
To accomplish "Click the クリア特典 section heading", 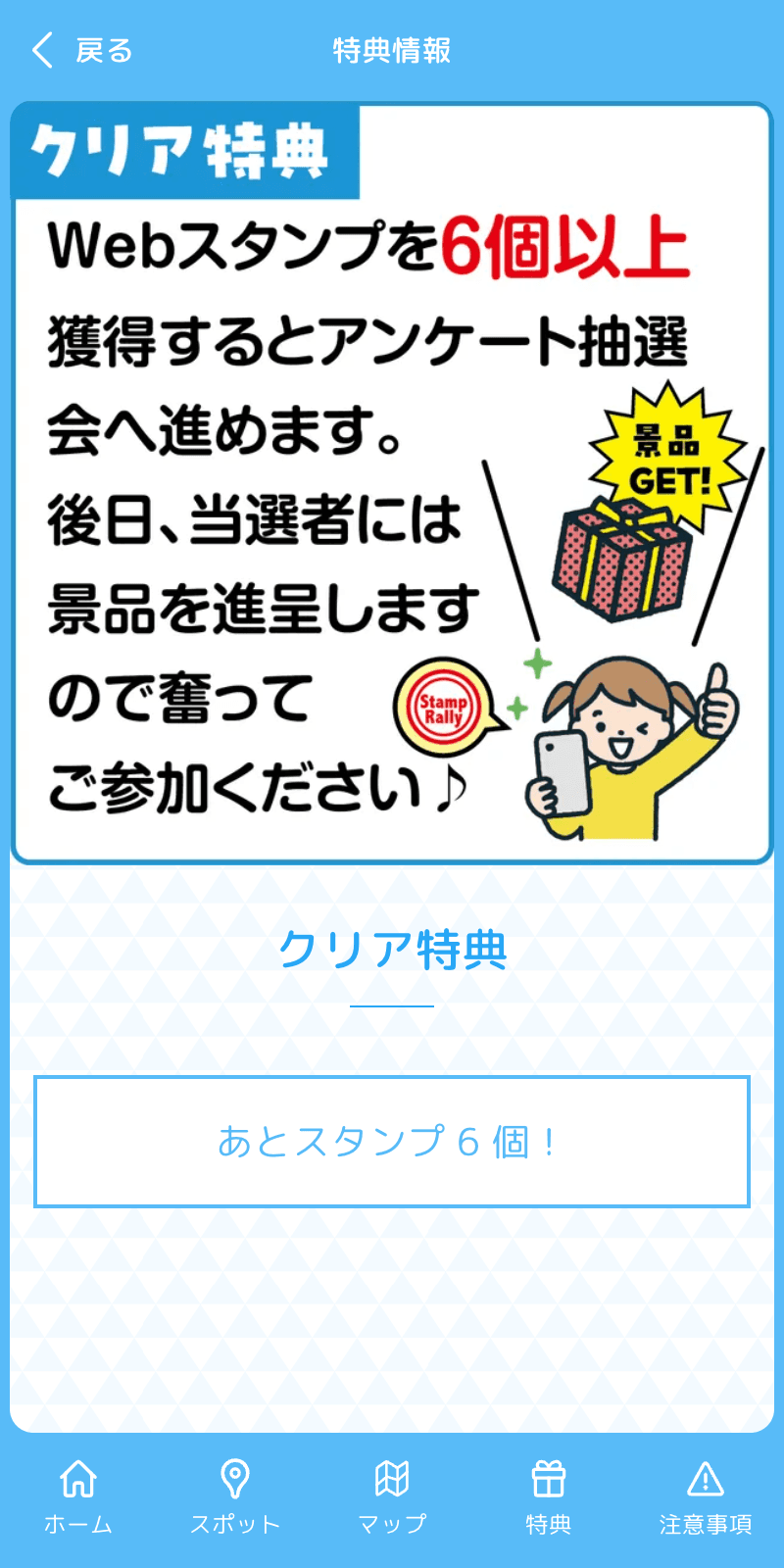I will 392,949.
